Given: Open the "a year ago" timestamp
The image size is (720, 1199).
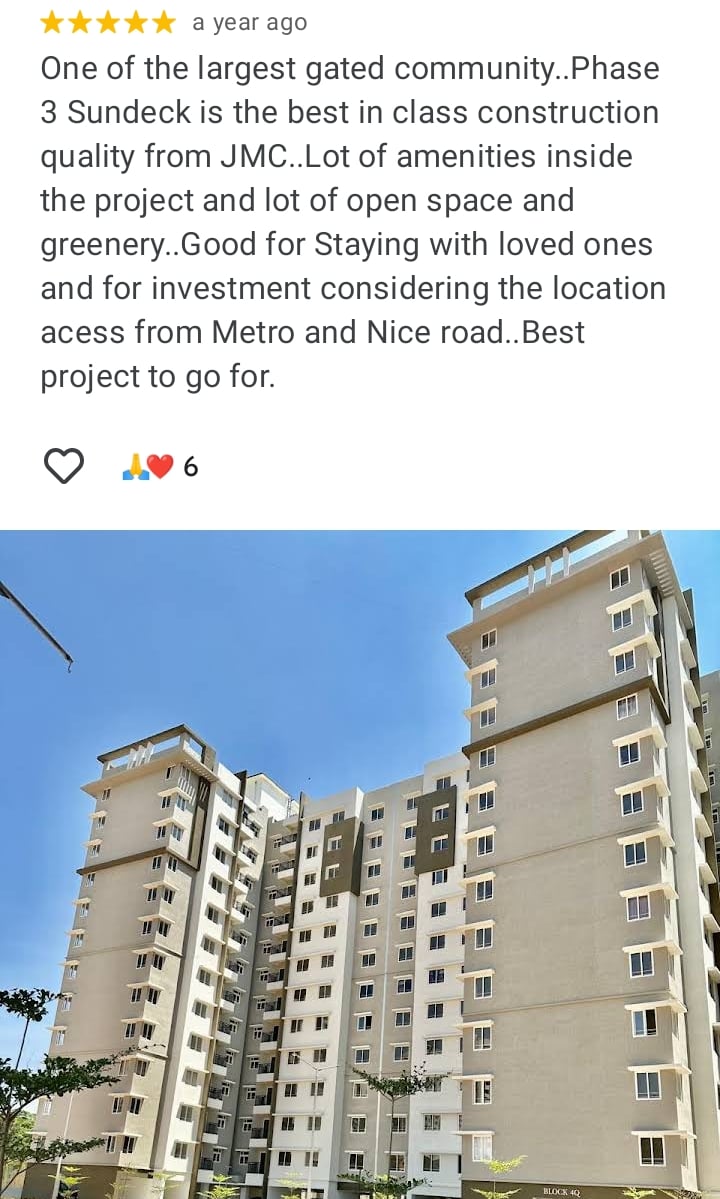Looking at the screenshot, I should pyautogui.click(x=248, y=21).
